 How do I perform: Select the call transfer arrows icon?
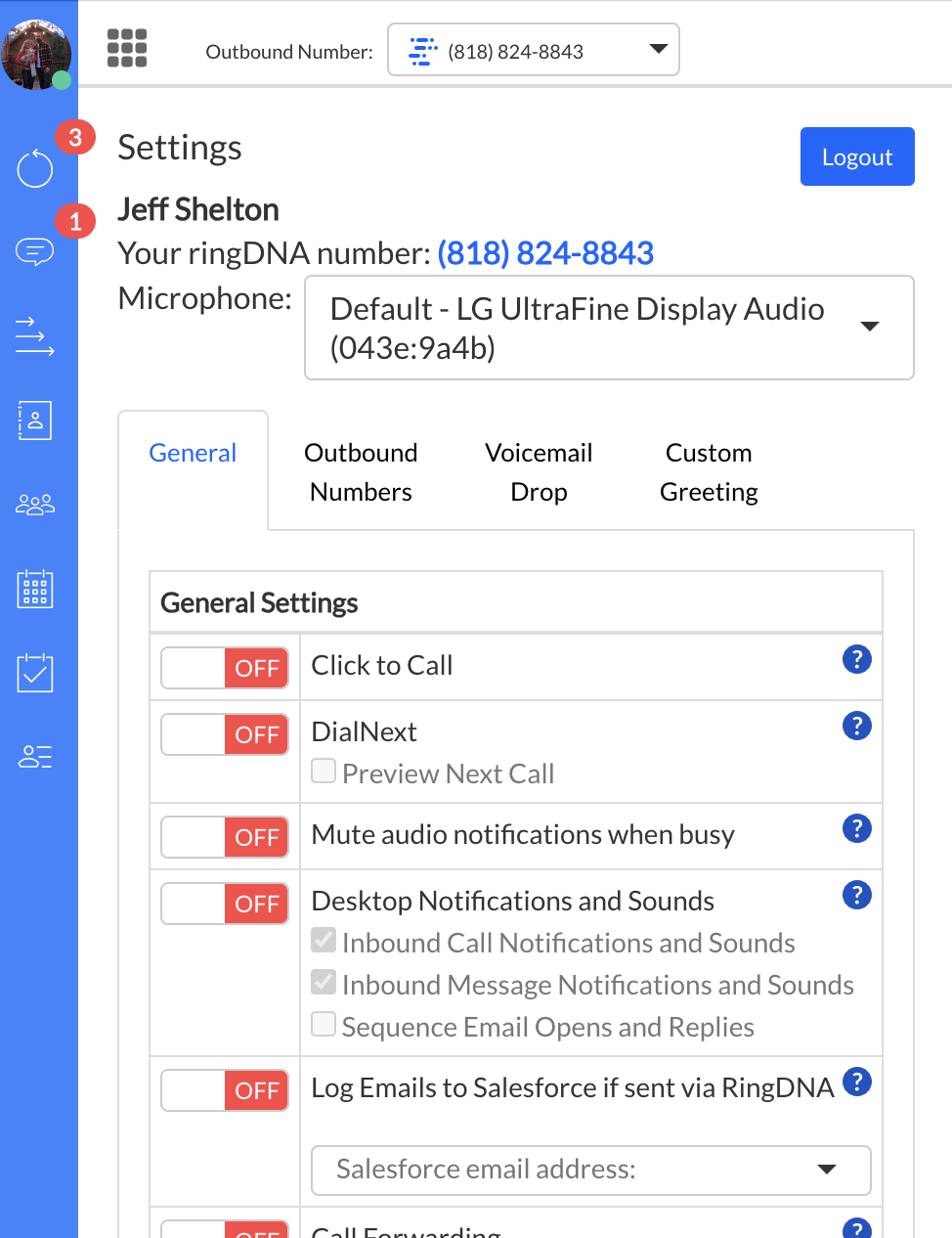coord(35,336)
